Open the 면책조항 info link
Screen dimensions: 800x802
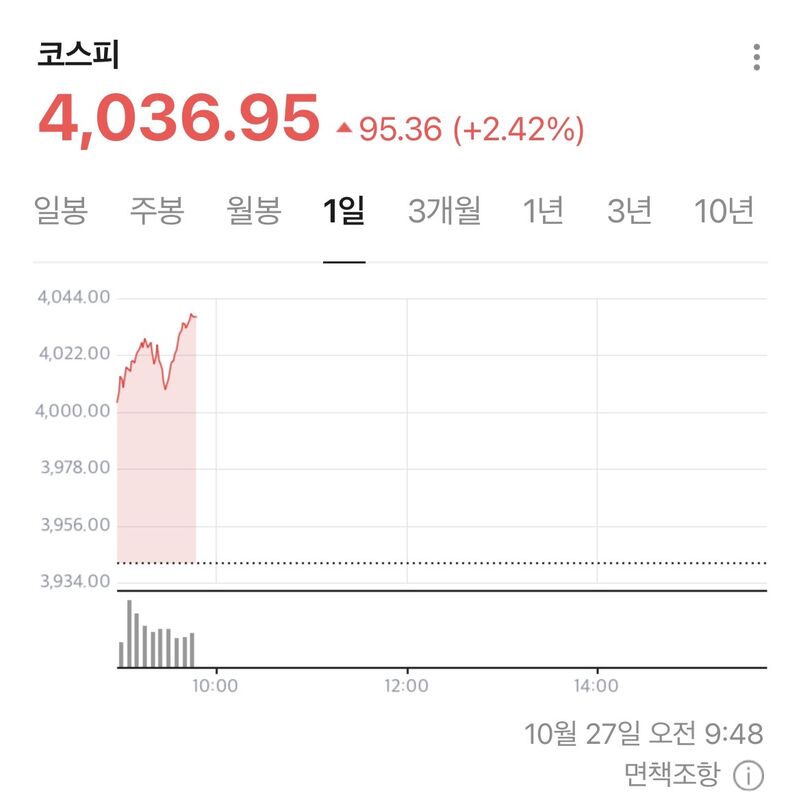pyautogui.click(x=692, y=774)
